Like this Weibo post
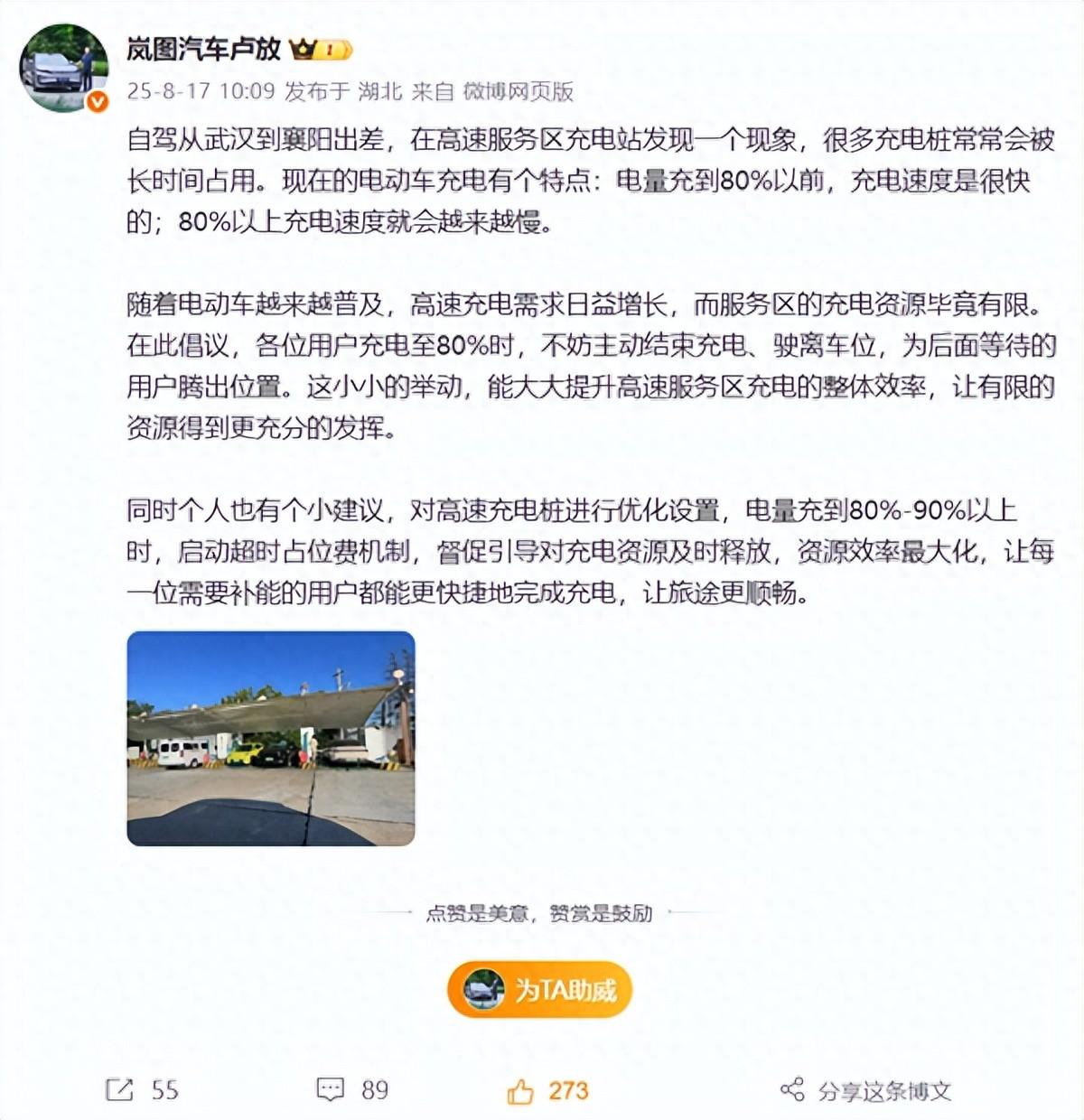Image resolution: width=1084 pixels, height=1120 pixels. (547, 1091)
